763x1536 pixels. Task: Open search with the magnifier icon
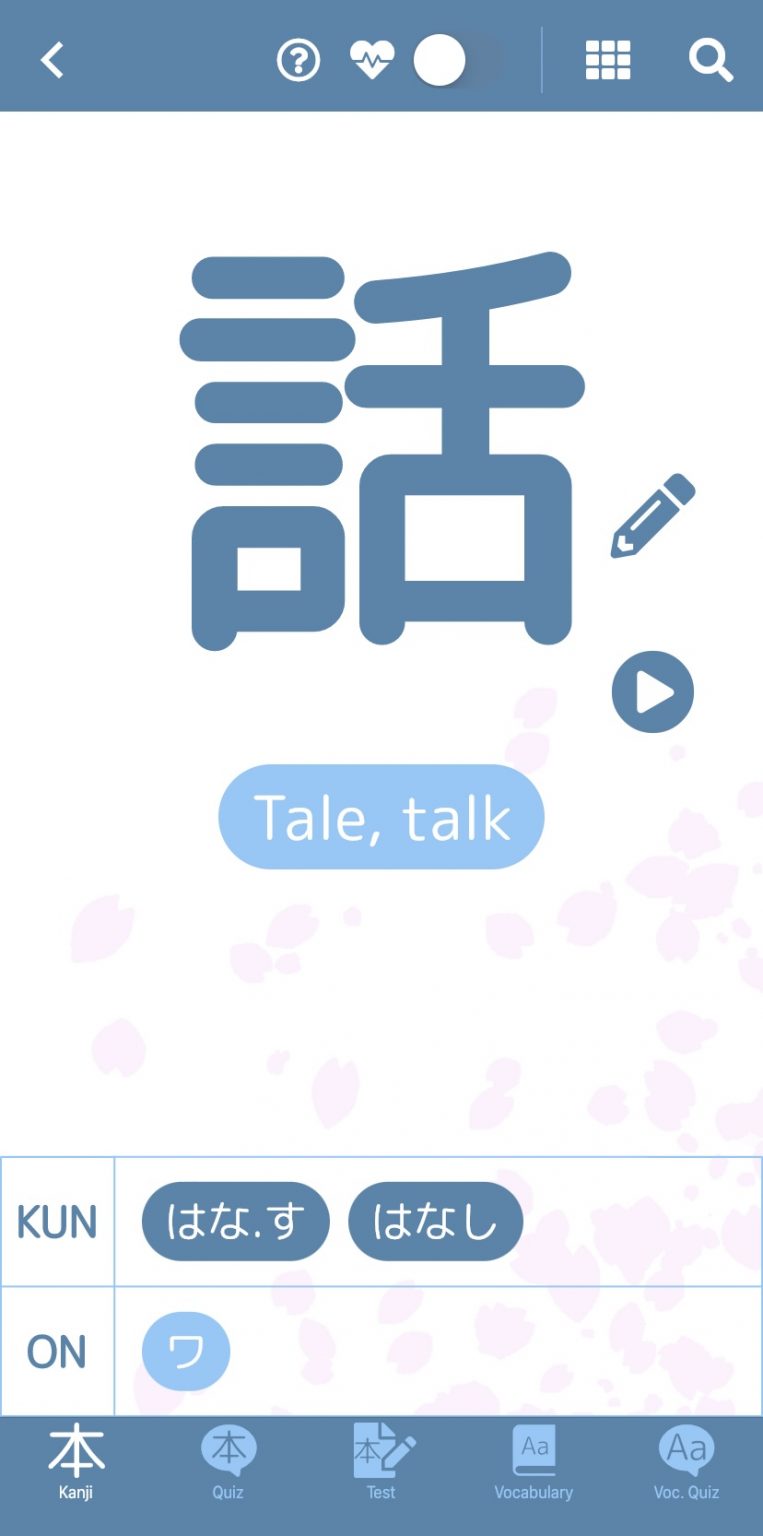pyautogui.click(x=711, y=60)
